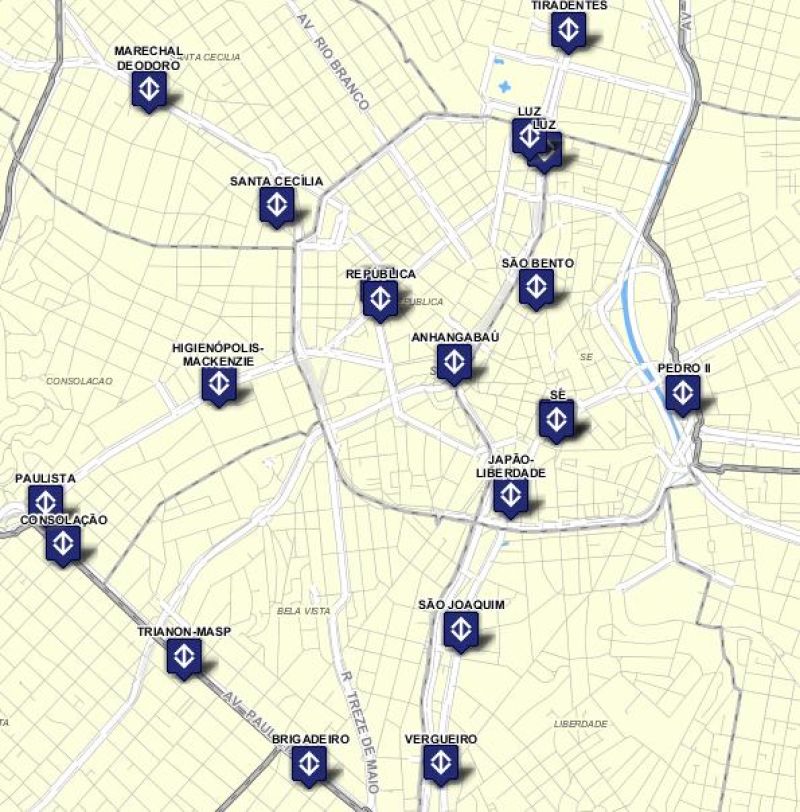Select the Japão-Liberdade station pin
Screen dimensions: 800x812
click(510, 496)
